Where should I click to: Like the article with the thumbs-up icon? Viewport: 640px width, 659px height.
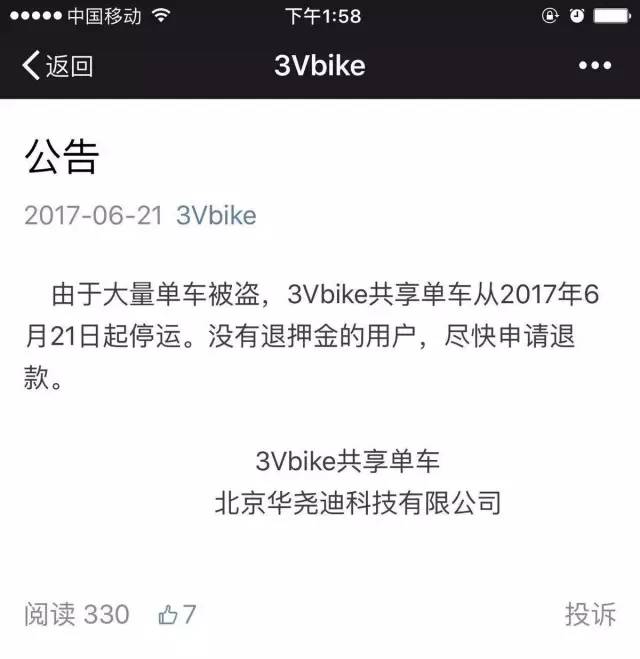point(168,615)
